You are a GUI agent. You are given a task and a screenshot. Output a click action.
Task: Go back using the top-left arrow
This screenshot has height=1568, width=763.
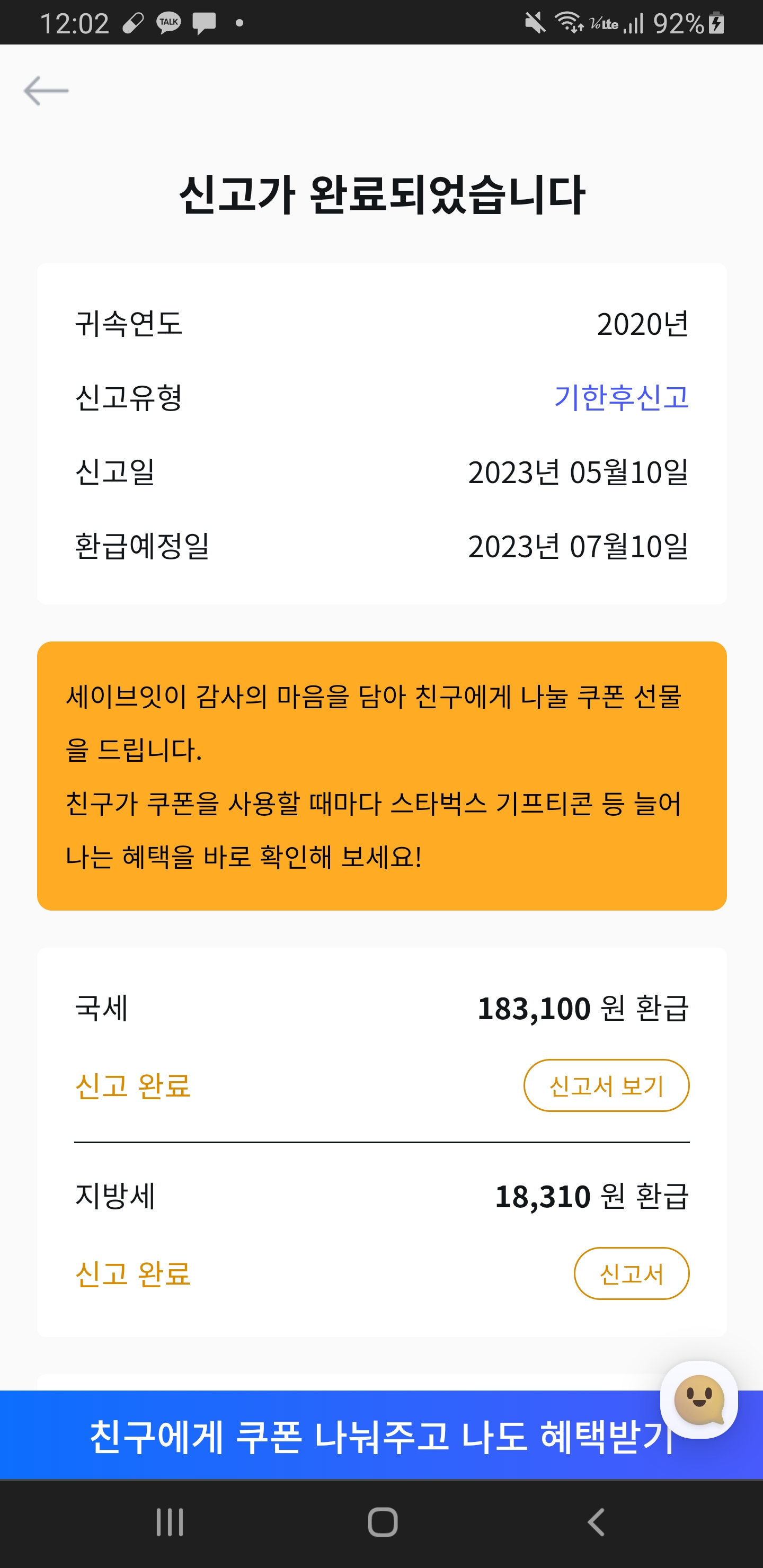click(x=46, y=91)
